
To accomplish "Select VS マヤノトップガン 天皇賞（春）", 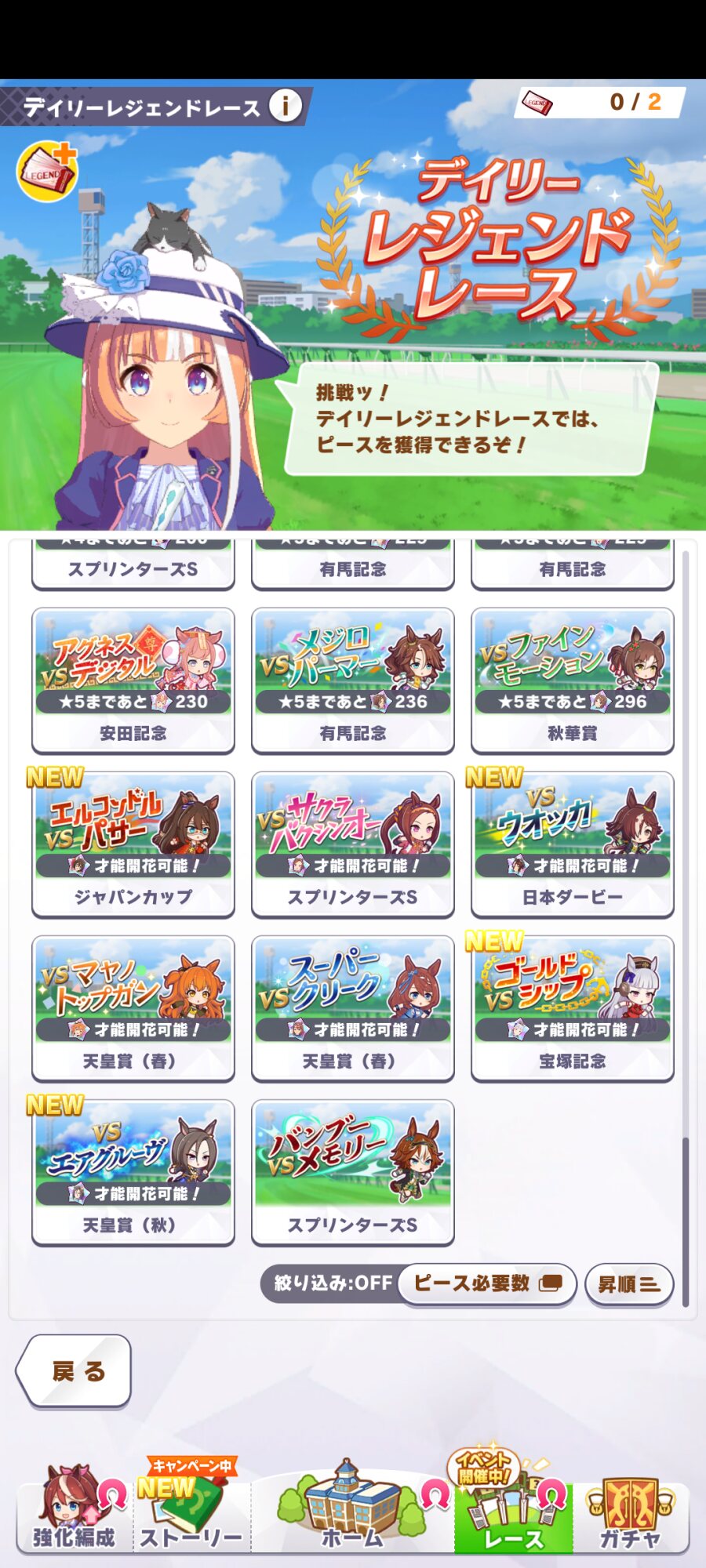I will [x=133, y=1008].
